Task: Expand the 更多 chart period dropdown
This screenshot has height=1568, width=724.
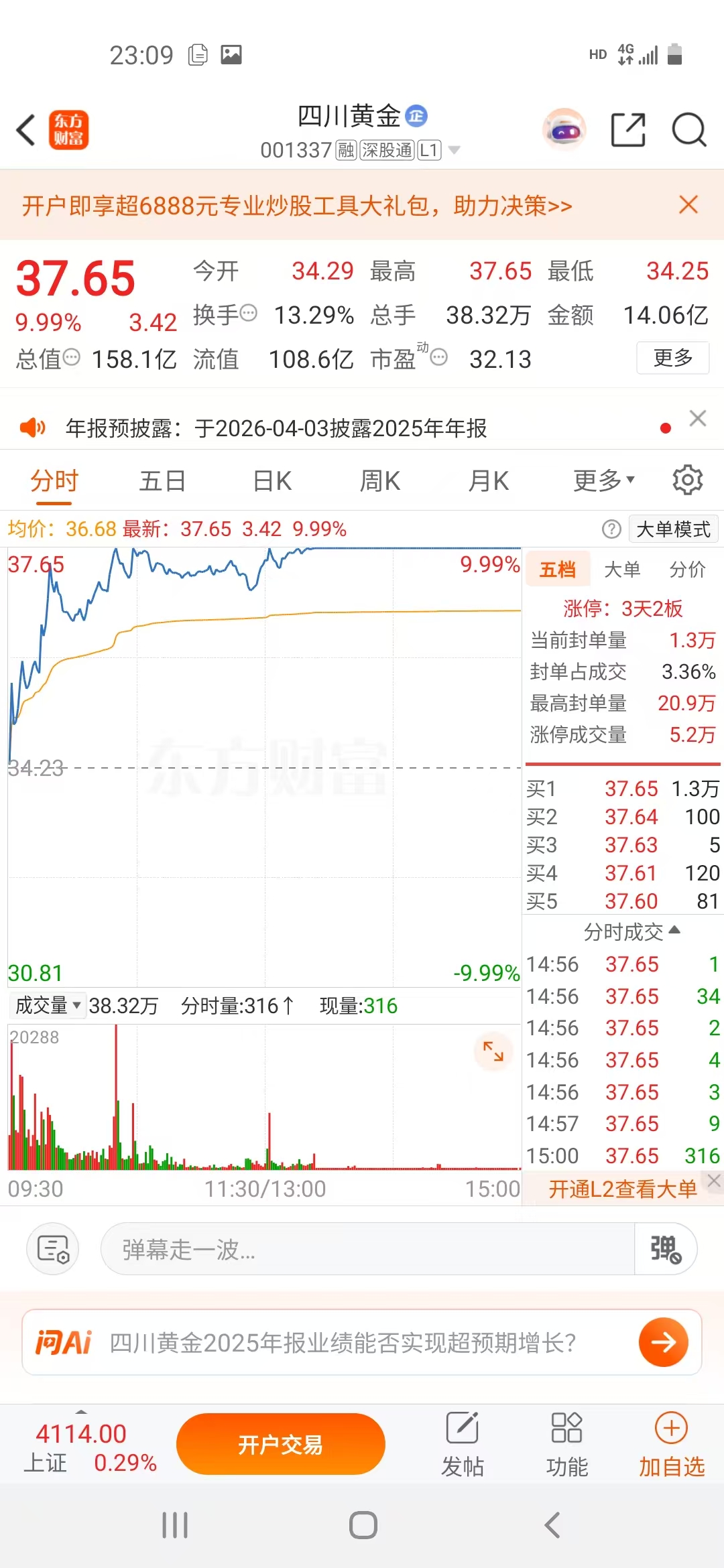Action: point(603,481)
